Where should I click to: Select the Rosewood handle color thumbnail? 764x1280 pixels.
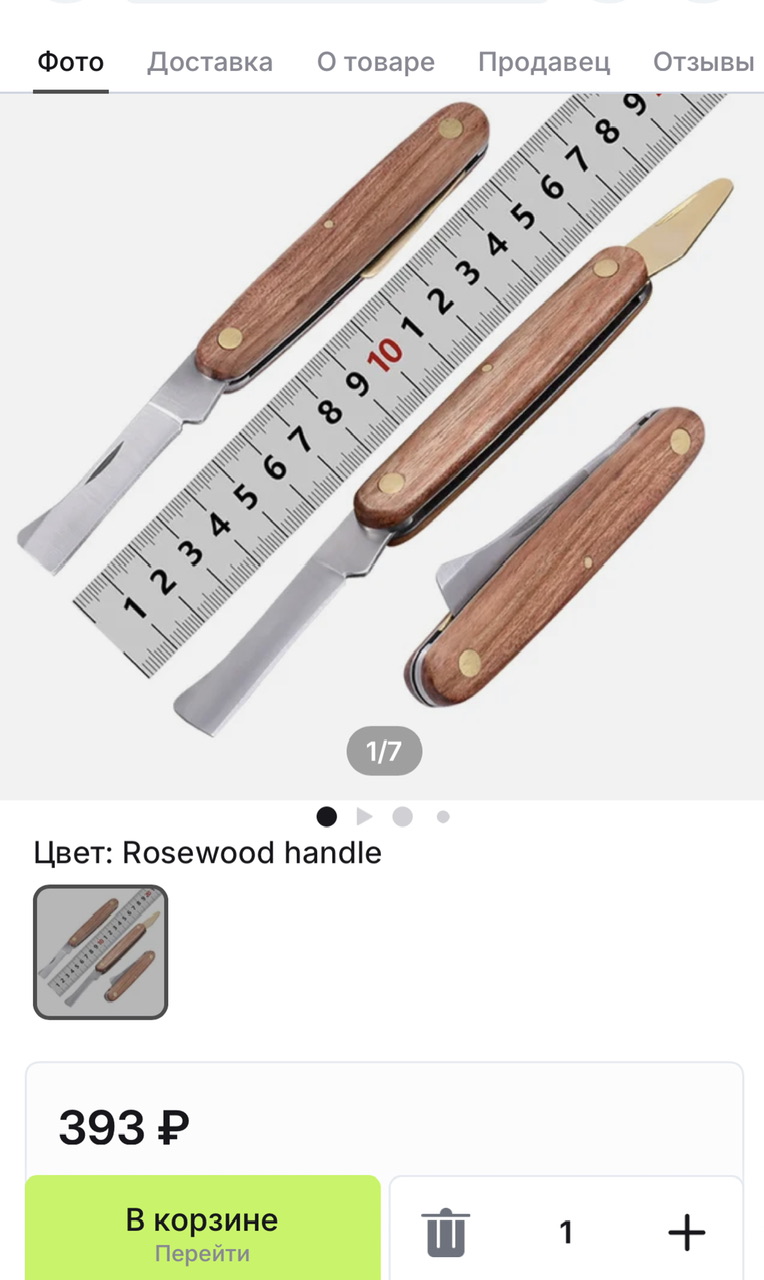click(101, 952)
